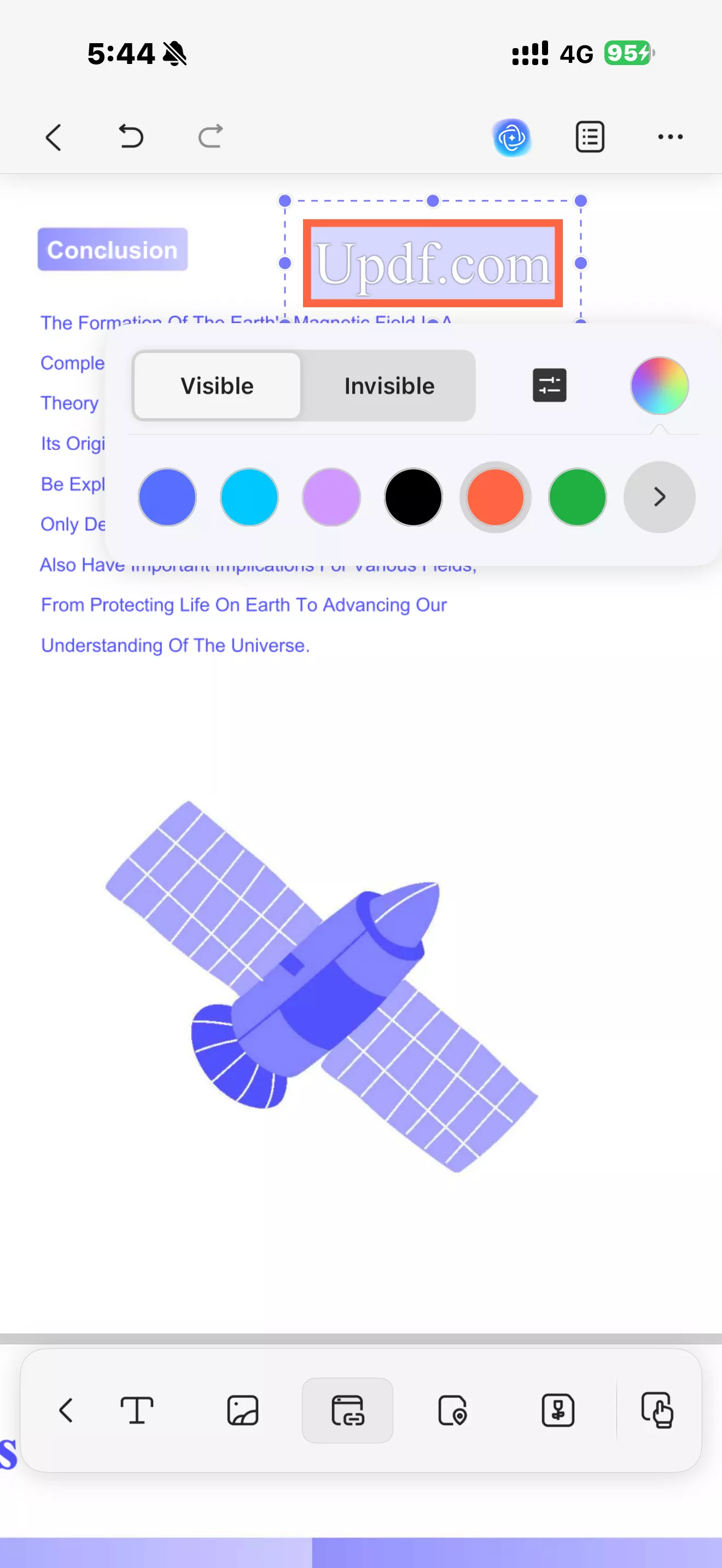722x1568 pixels.
Task: Choose the black color swatch
Action: click(414, 498)
